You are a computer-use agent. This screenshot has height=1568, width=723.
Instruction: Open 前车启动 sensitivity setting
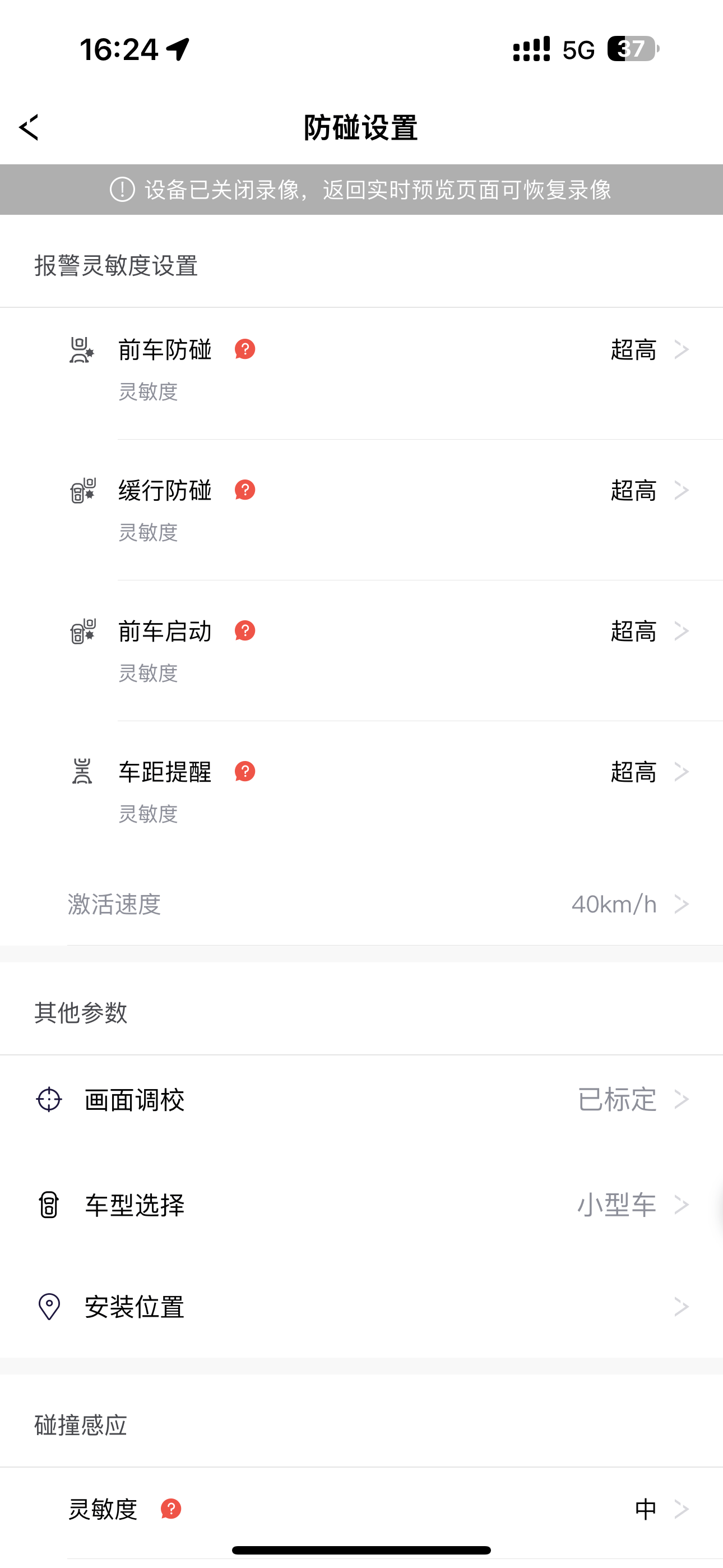(x=649, y=631)
